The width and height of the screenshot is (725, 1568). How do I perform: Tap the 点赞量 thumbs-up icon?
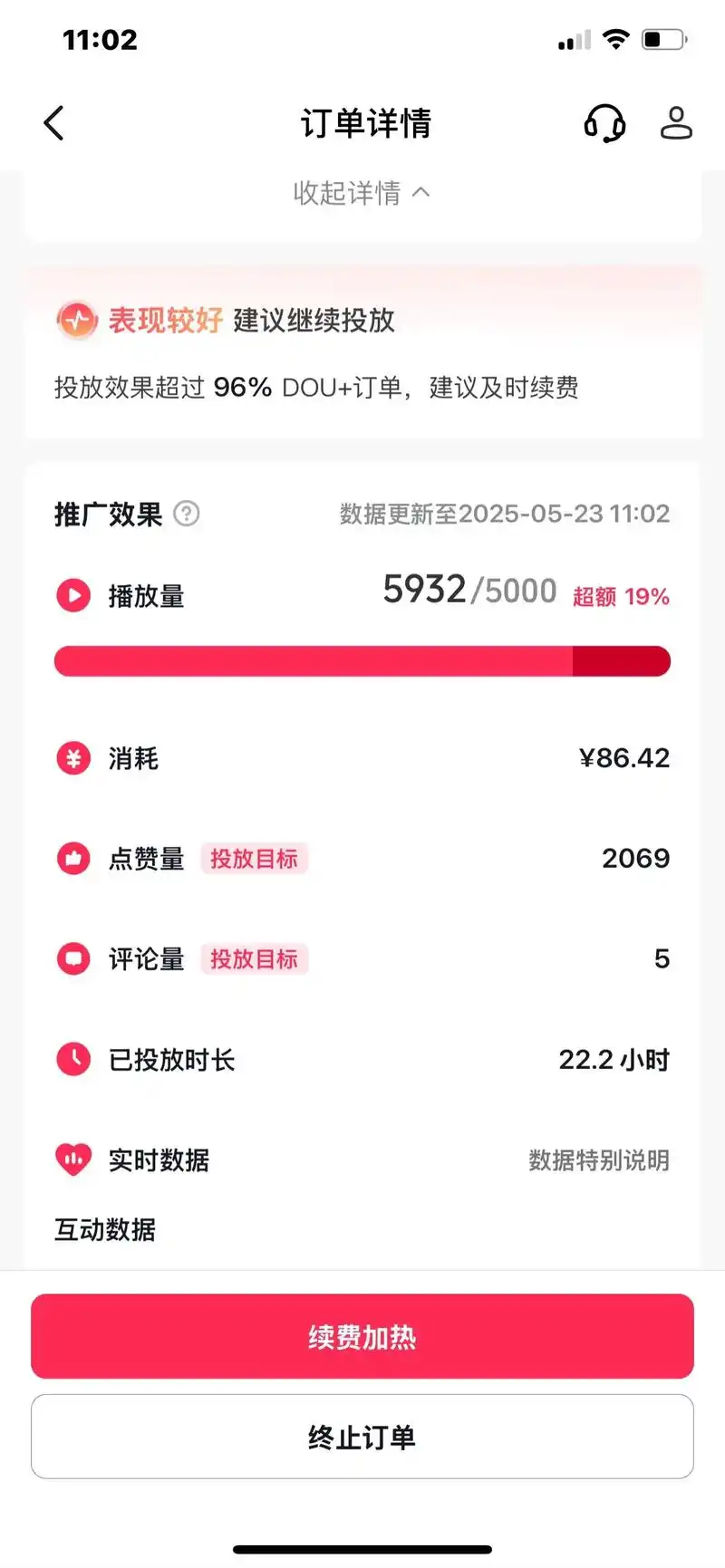[72, 859]
